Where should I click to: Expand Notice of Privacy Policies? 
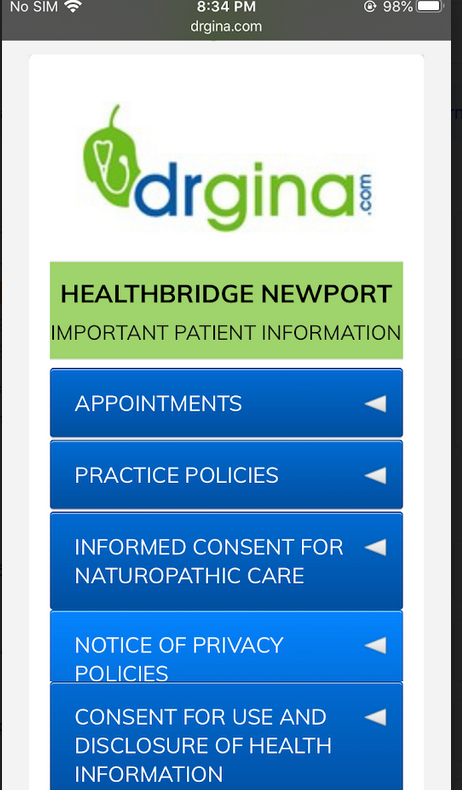[x=226, y=647]
